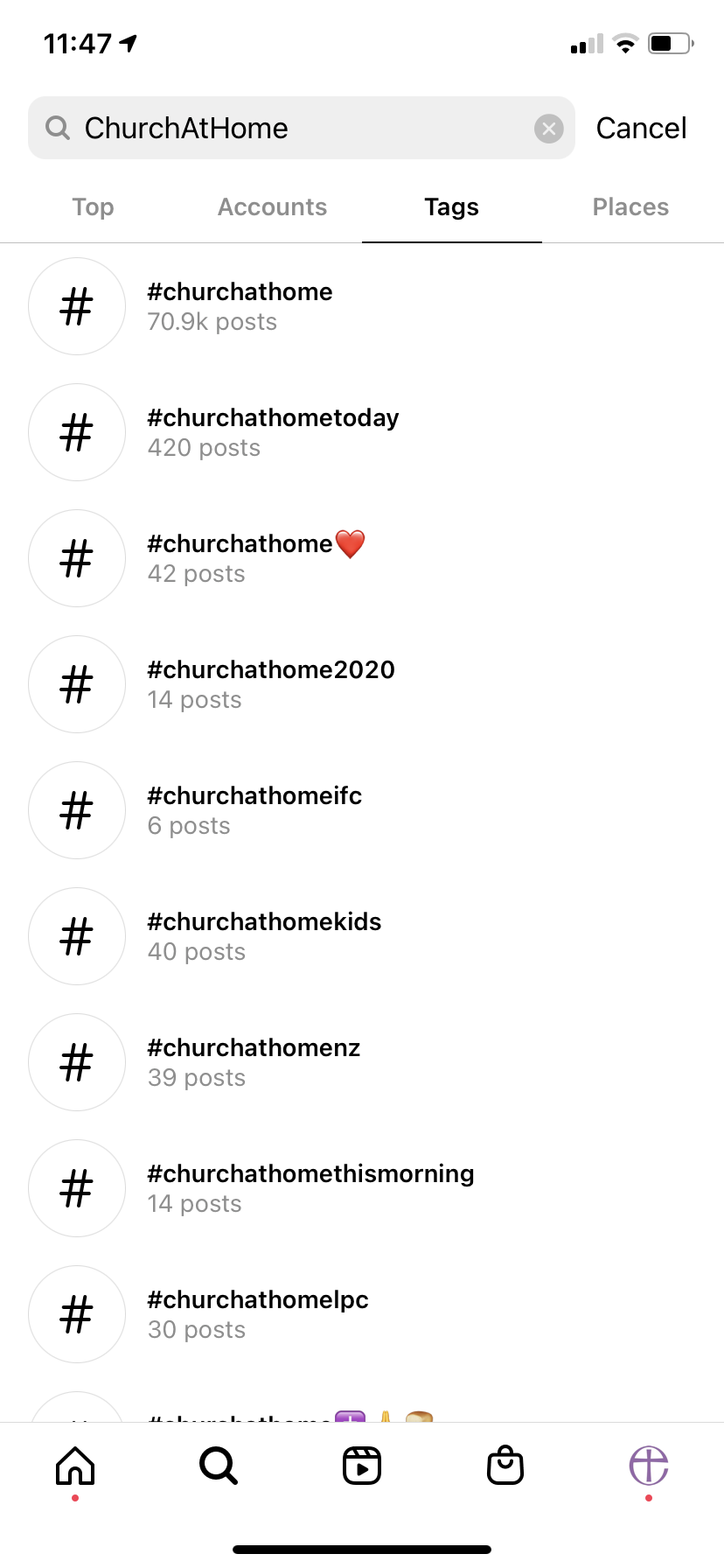
Task: Tap the magnifier icon inside the search bar
Action: [x=58, y=128]
